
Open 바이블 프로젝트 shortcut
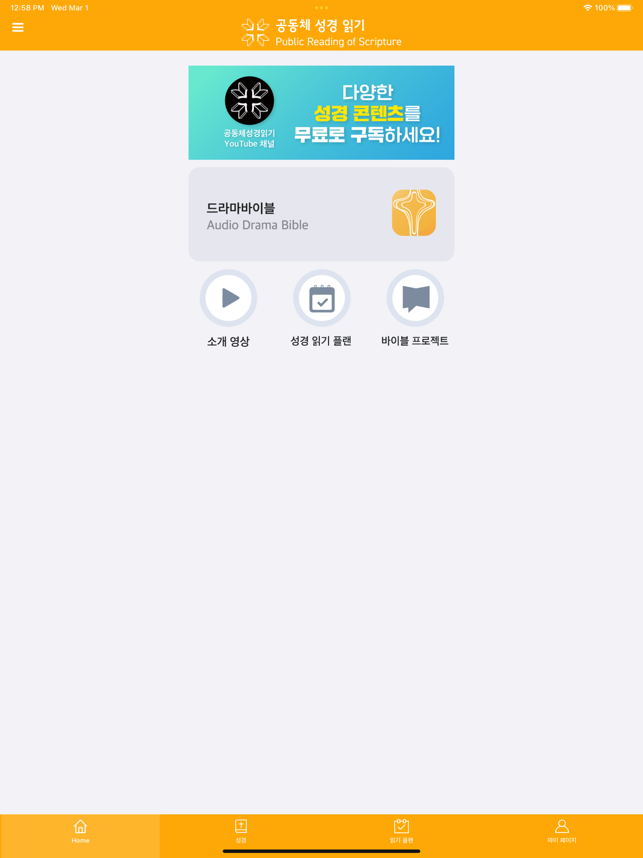(x=415, y=298)
